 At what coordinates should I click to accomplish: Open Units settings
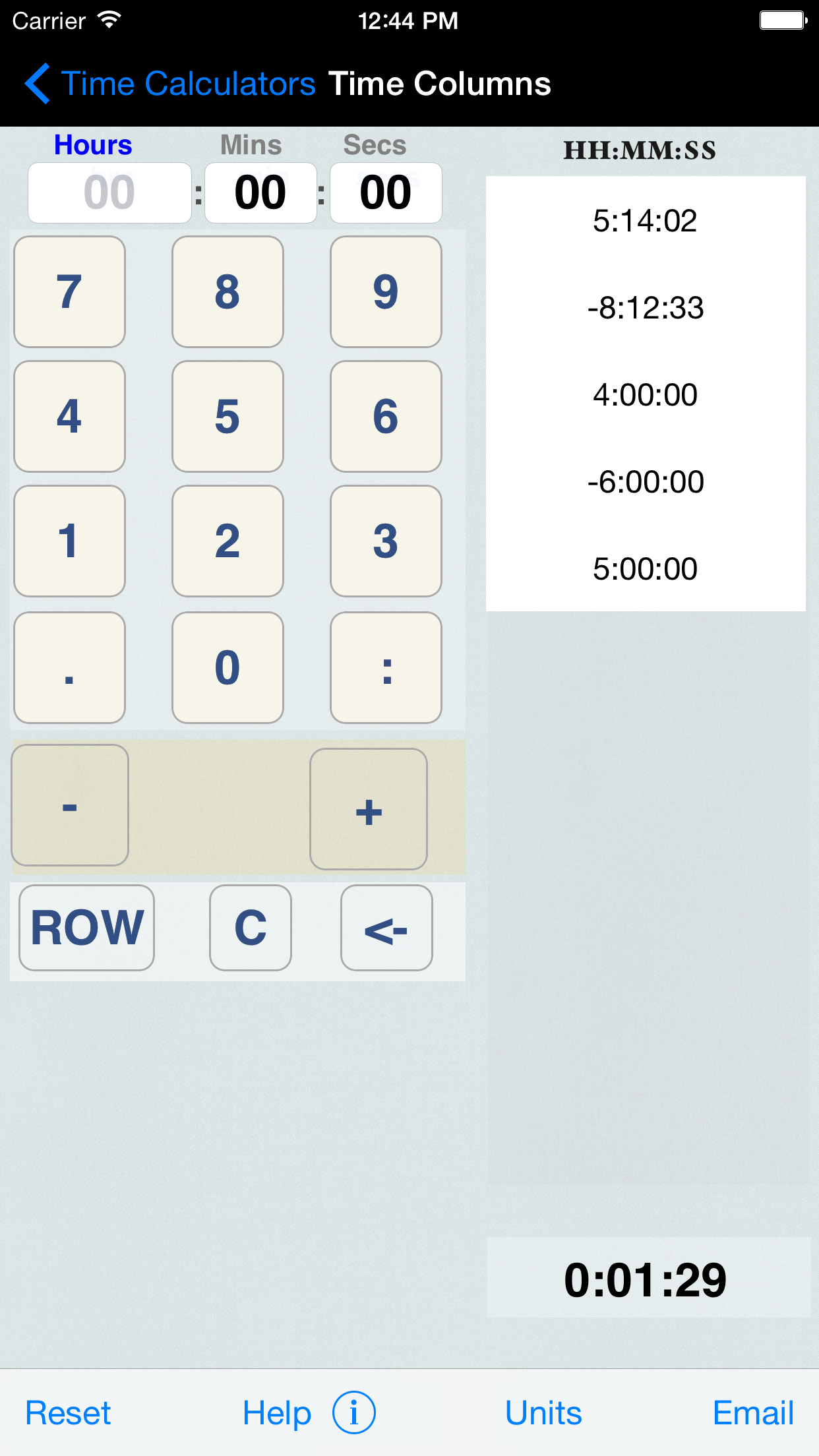(x=543, y=1413)
